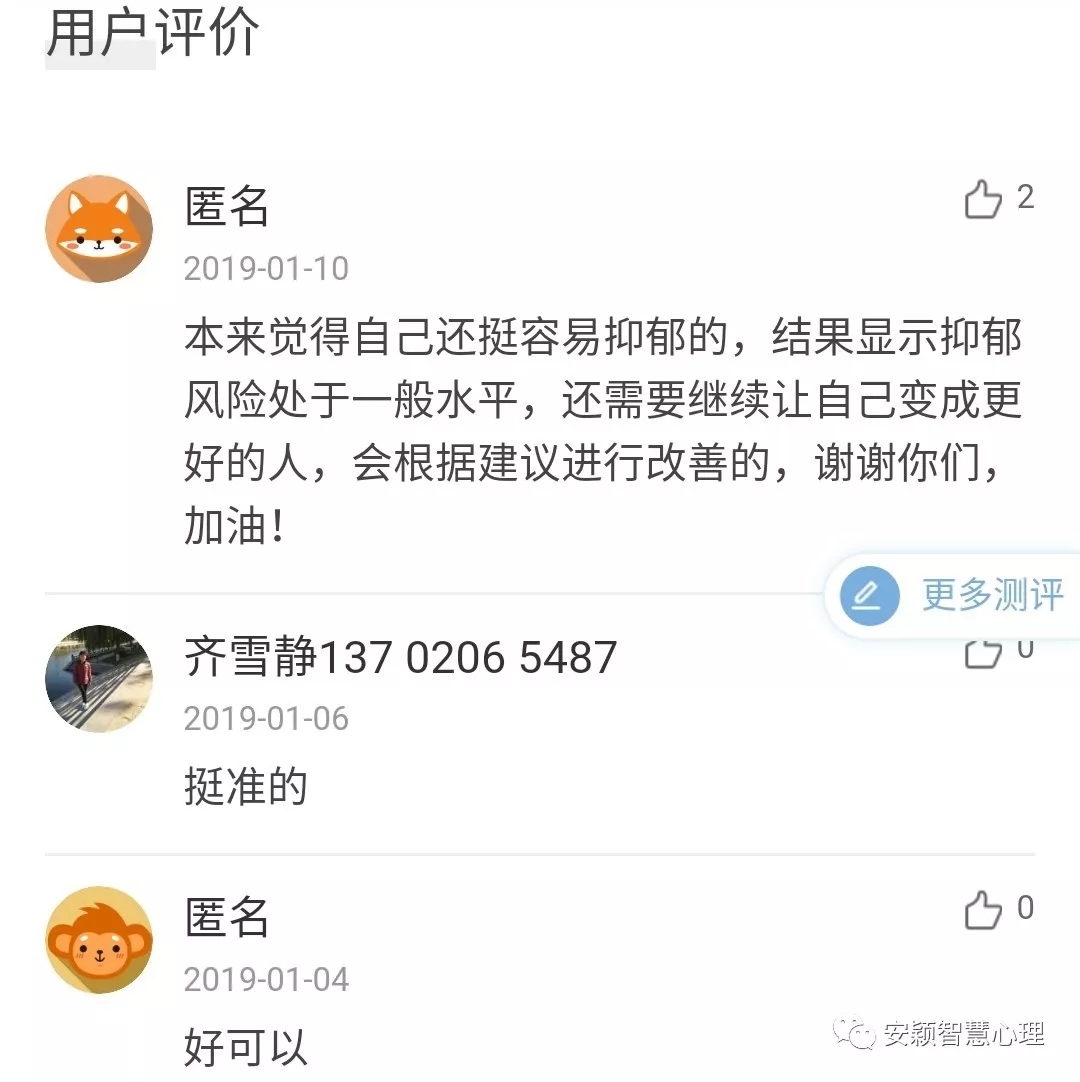Like the anonymous review dated 2019-01-10
This screenshot has height=1082, width=1080.
983,200
